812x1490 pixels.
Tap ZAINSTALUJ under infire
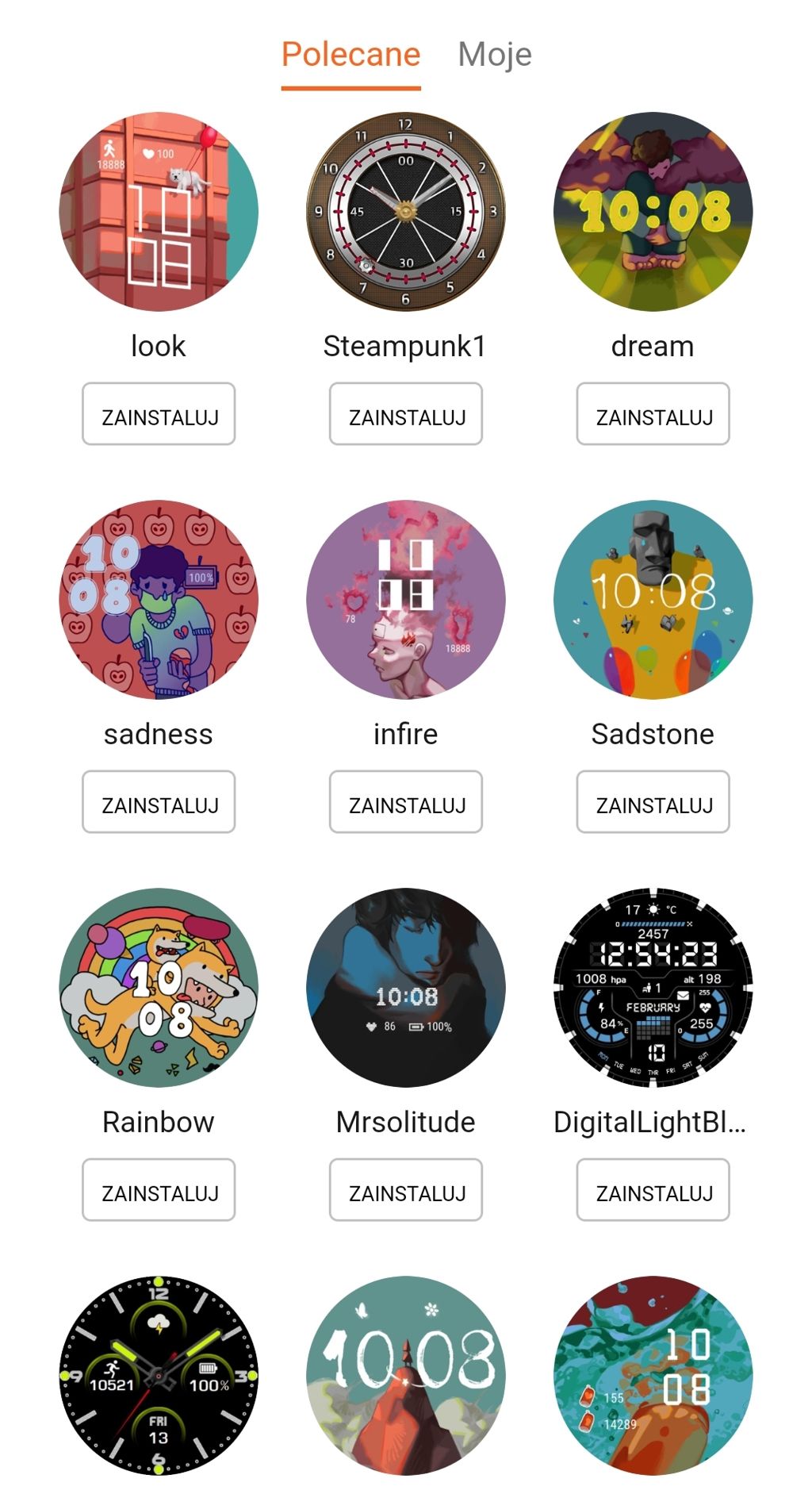pyautogui.click(x=406, y=802)
